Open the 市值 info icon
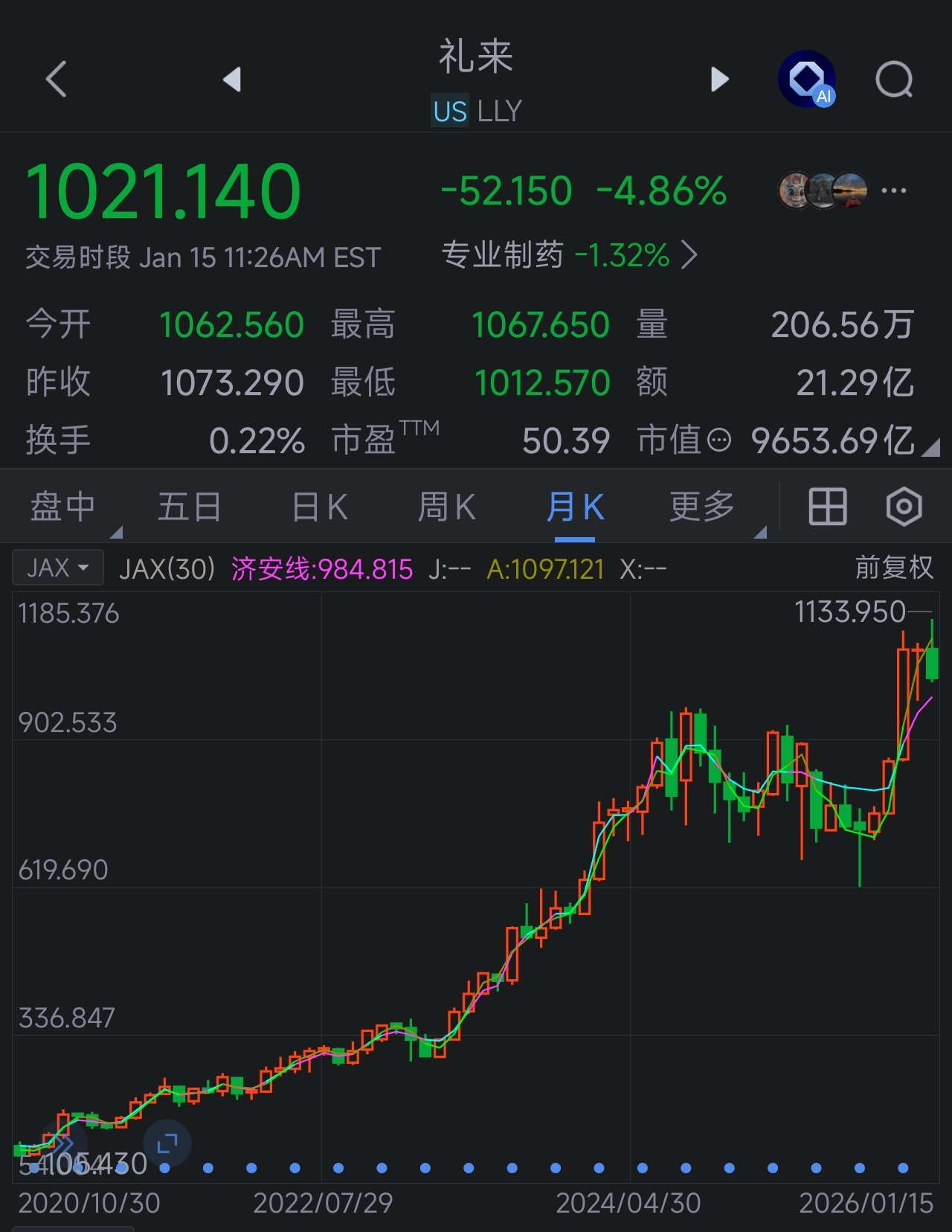 point(718,440)
